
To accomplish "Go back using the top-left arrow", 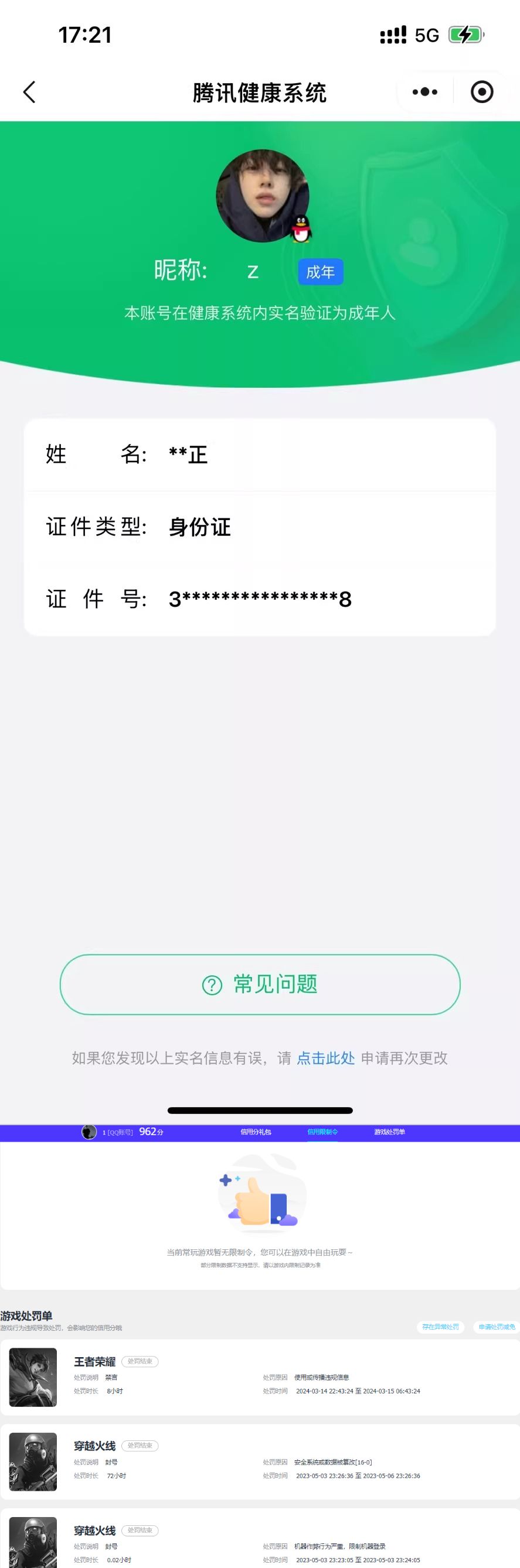I will tap(29, 93).
